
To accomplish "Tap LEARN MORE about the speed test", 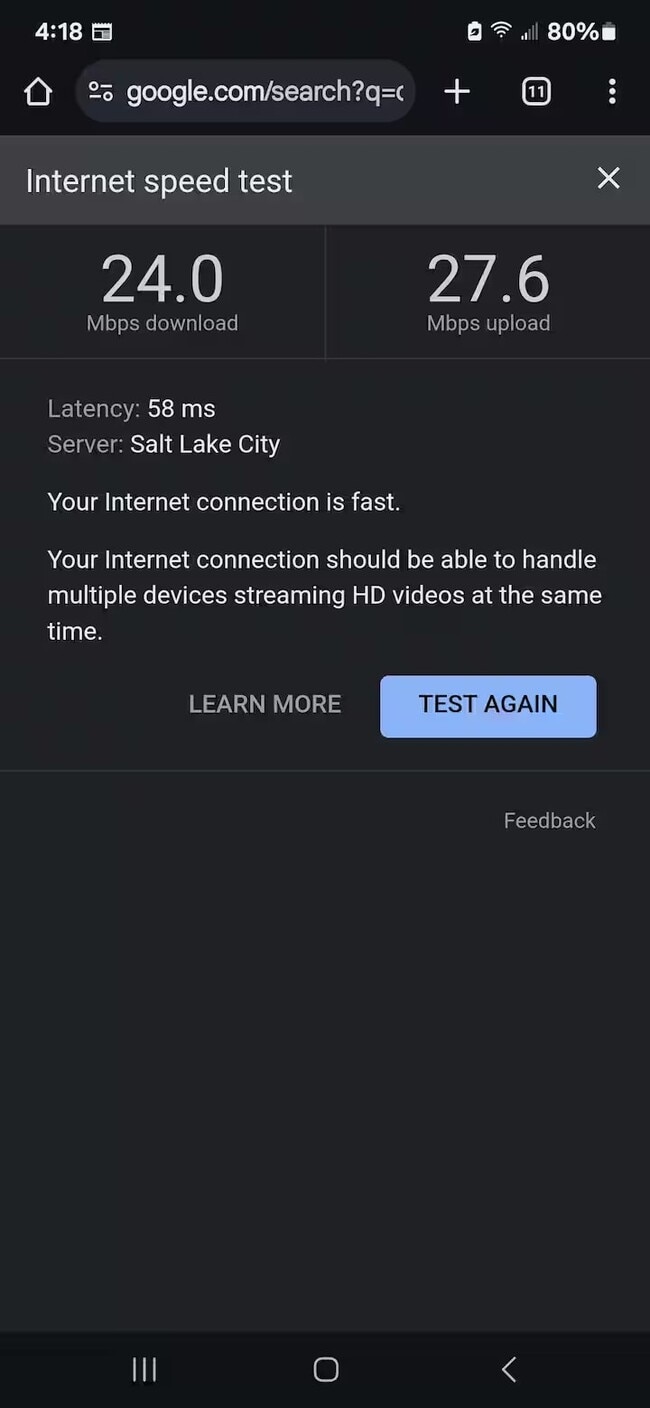I will point(265,704).
